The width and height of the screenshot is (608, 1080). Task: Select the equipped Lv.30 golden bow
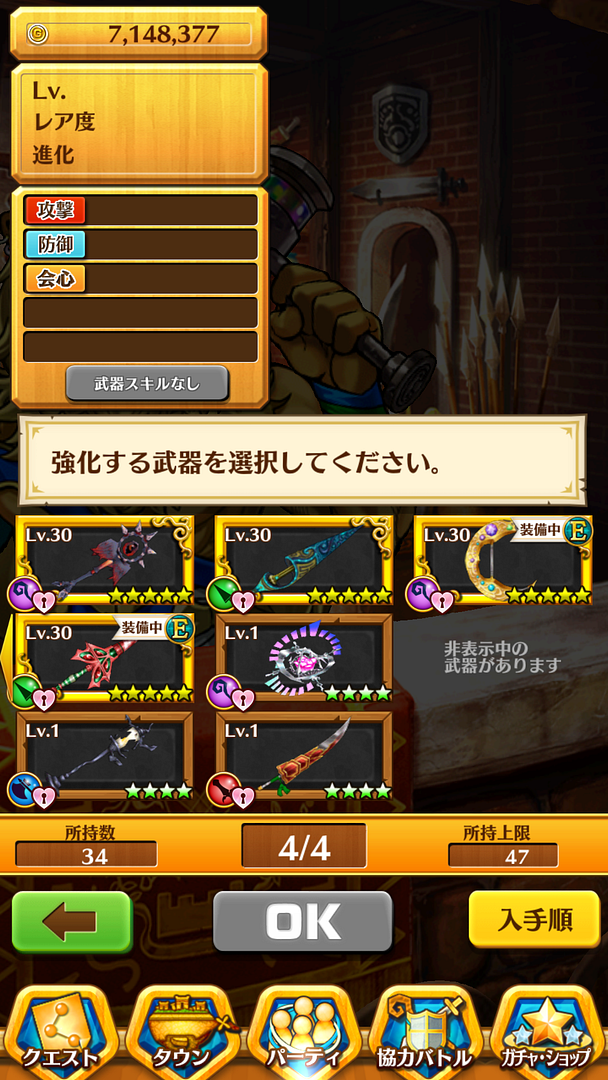(x=503, y=563)
